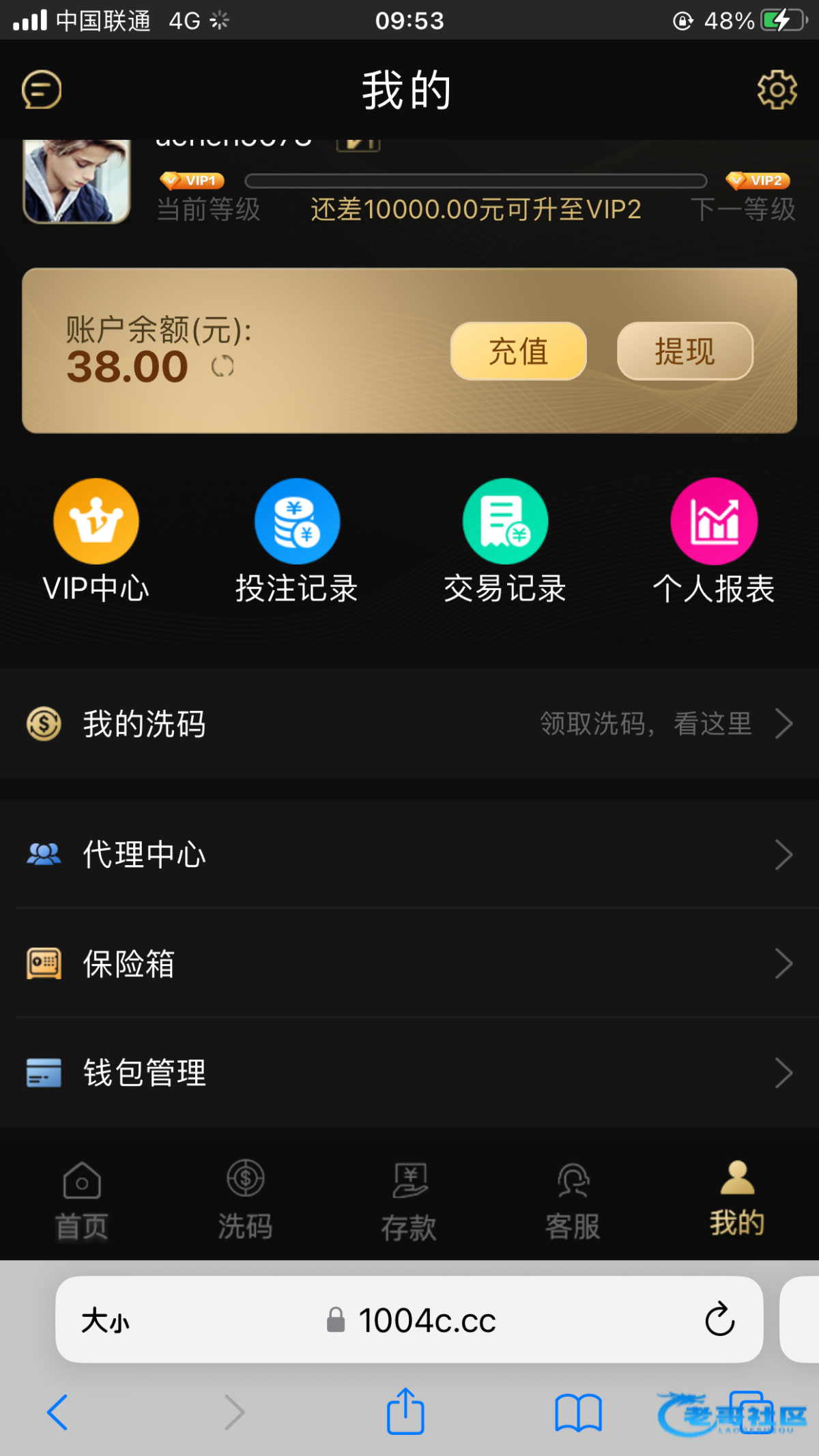Tap the profile avatar photo
Screen dimensions: 819x1456
[77, 181]
